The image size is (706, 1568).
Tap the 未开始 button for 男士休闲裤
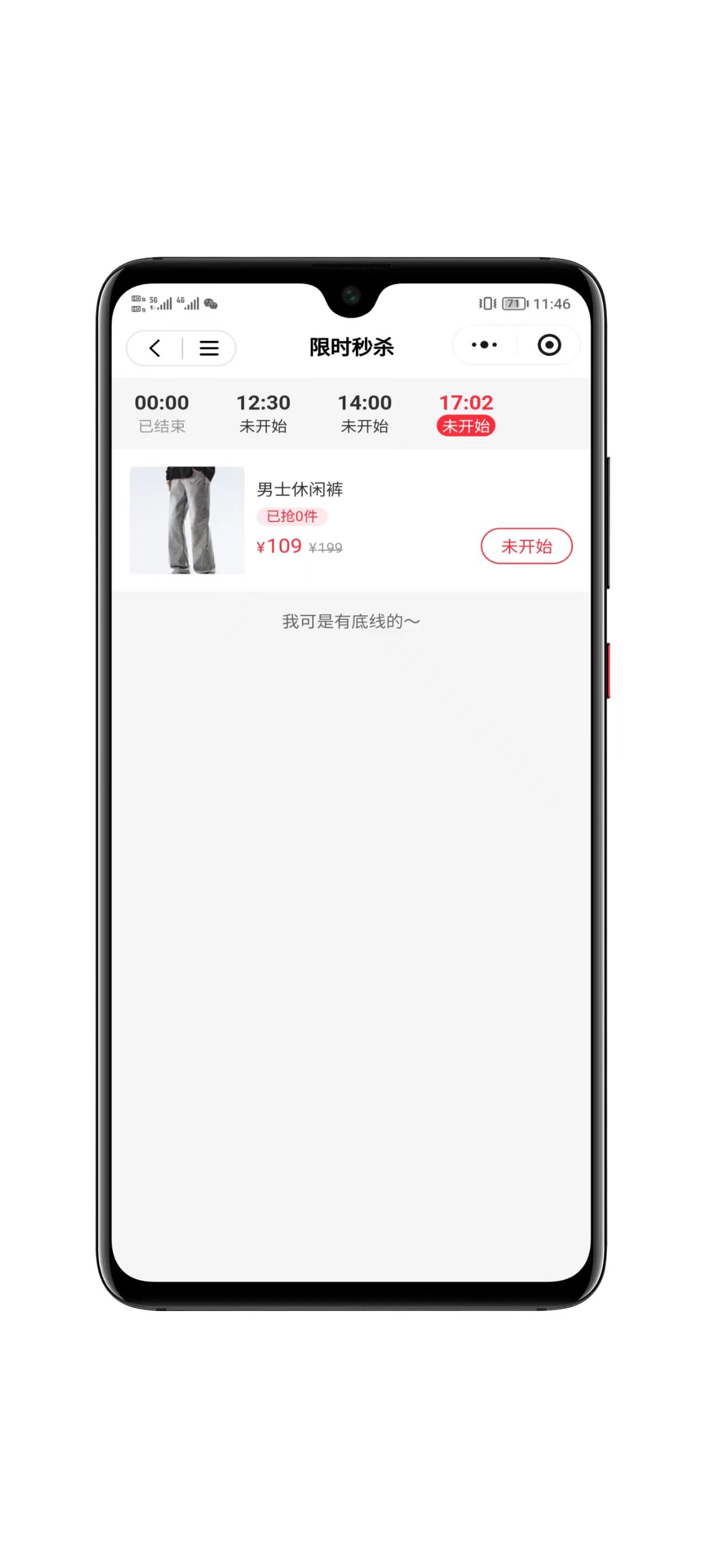coord(526,546)
